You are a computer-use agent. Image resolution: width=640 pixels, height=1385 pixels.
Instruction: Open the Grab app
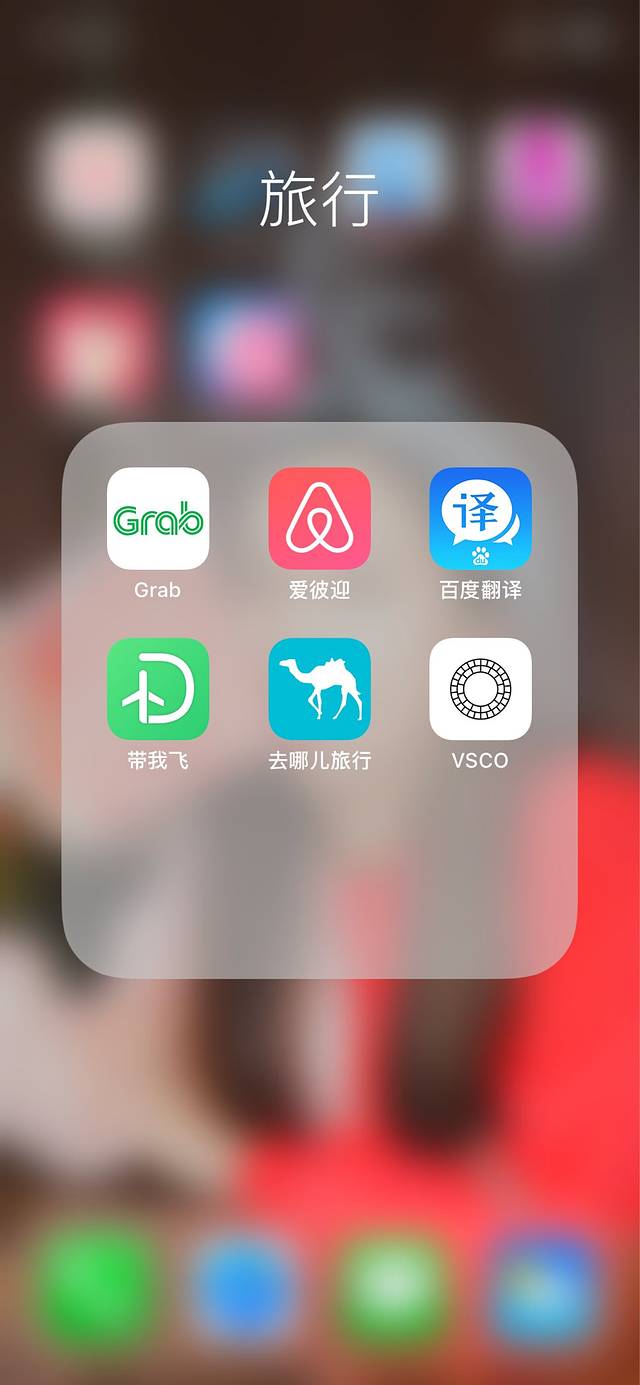click(x=158, y=519)
